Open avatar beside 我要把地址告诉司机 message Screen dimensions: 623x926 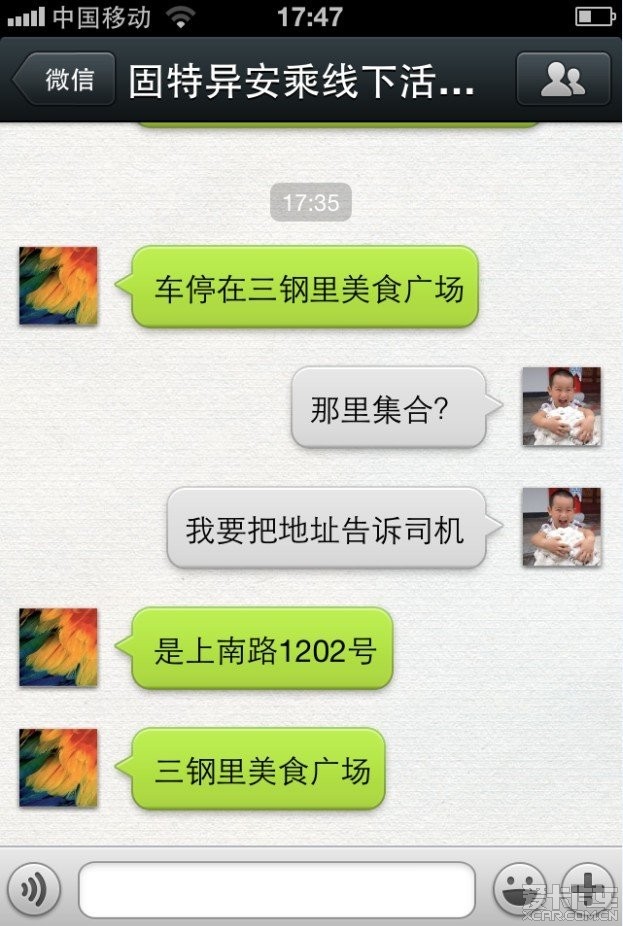pos(561,527)
